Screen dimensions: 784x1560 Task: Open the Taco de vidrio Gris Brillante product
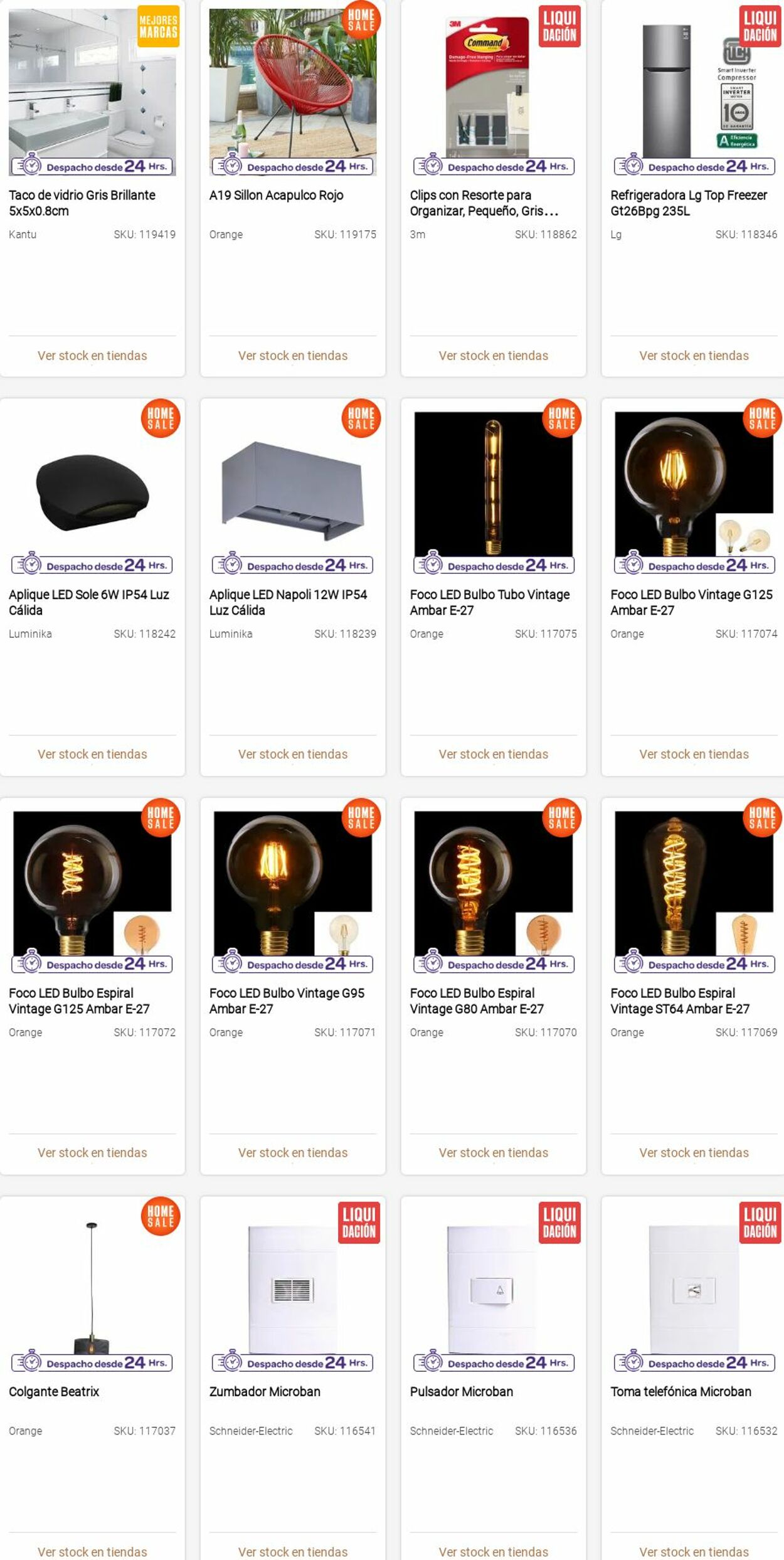[x=82, y=203]
